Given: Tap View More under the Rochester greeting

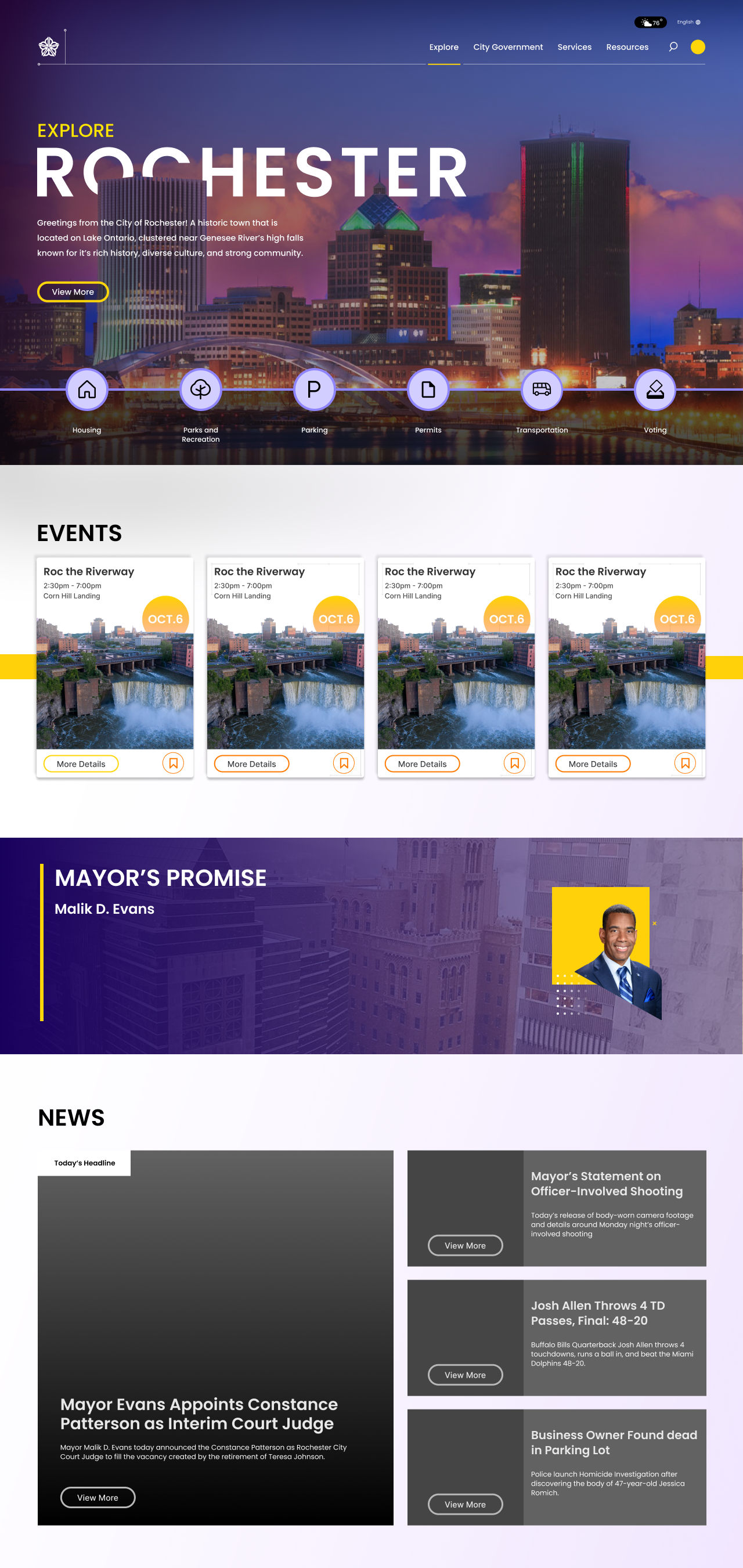Looking at the screenshot, I should pyautogui.click(x=73, y=291).
